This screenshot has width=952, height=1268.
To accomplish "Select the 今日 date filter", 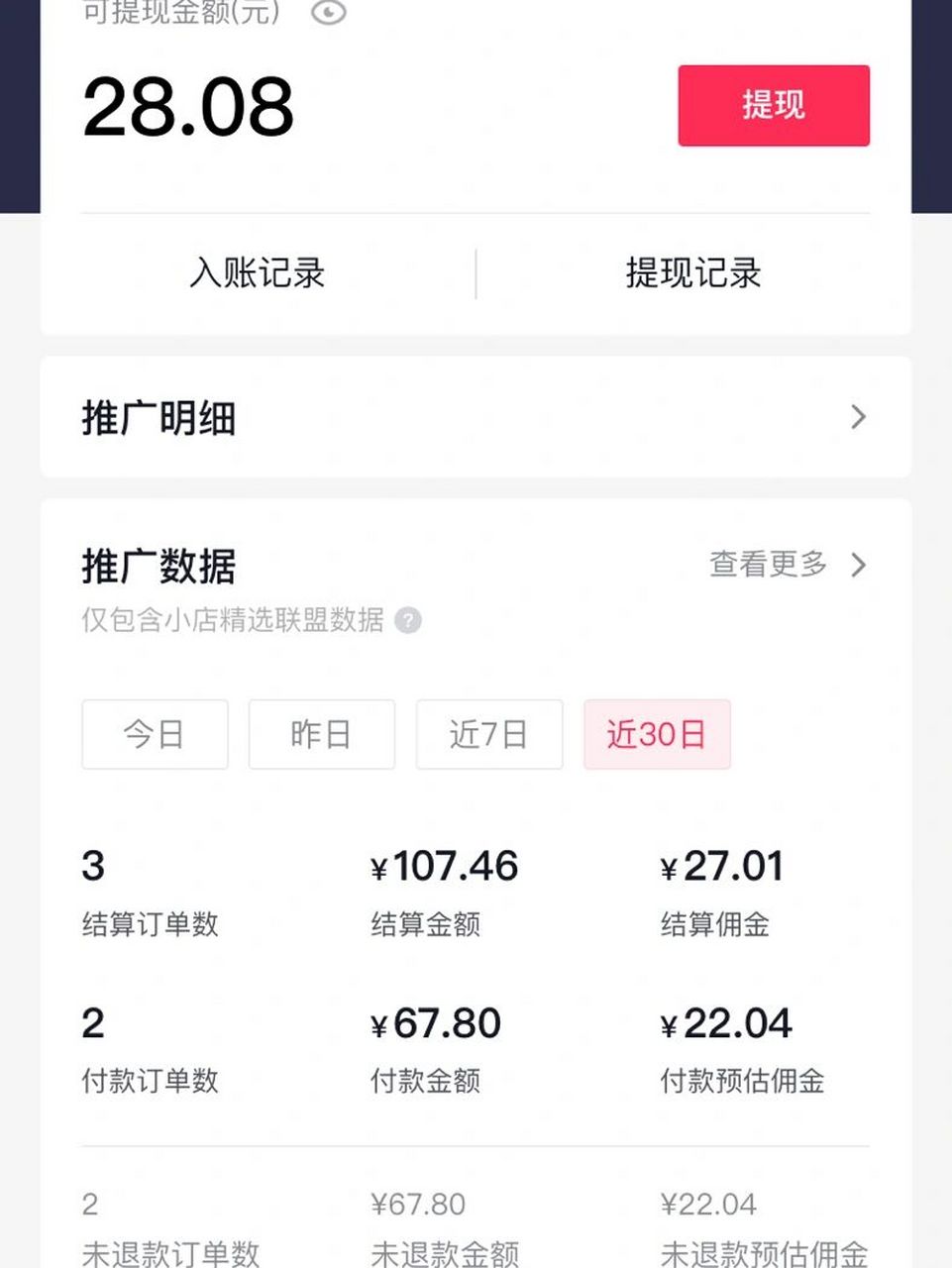I will click(155, 734).
